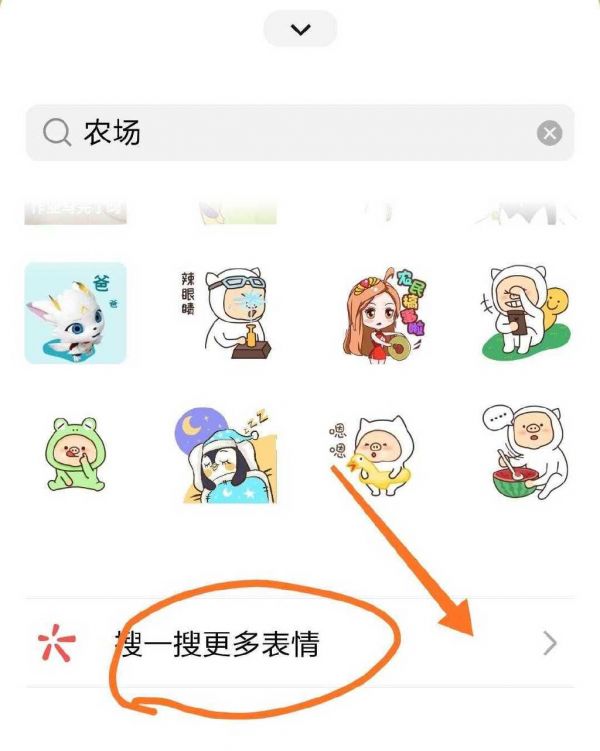Select the 嗯嗯 pig with duck sticker
This screenshot has height=751, width=600.
376,455
